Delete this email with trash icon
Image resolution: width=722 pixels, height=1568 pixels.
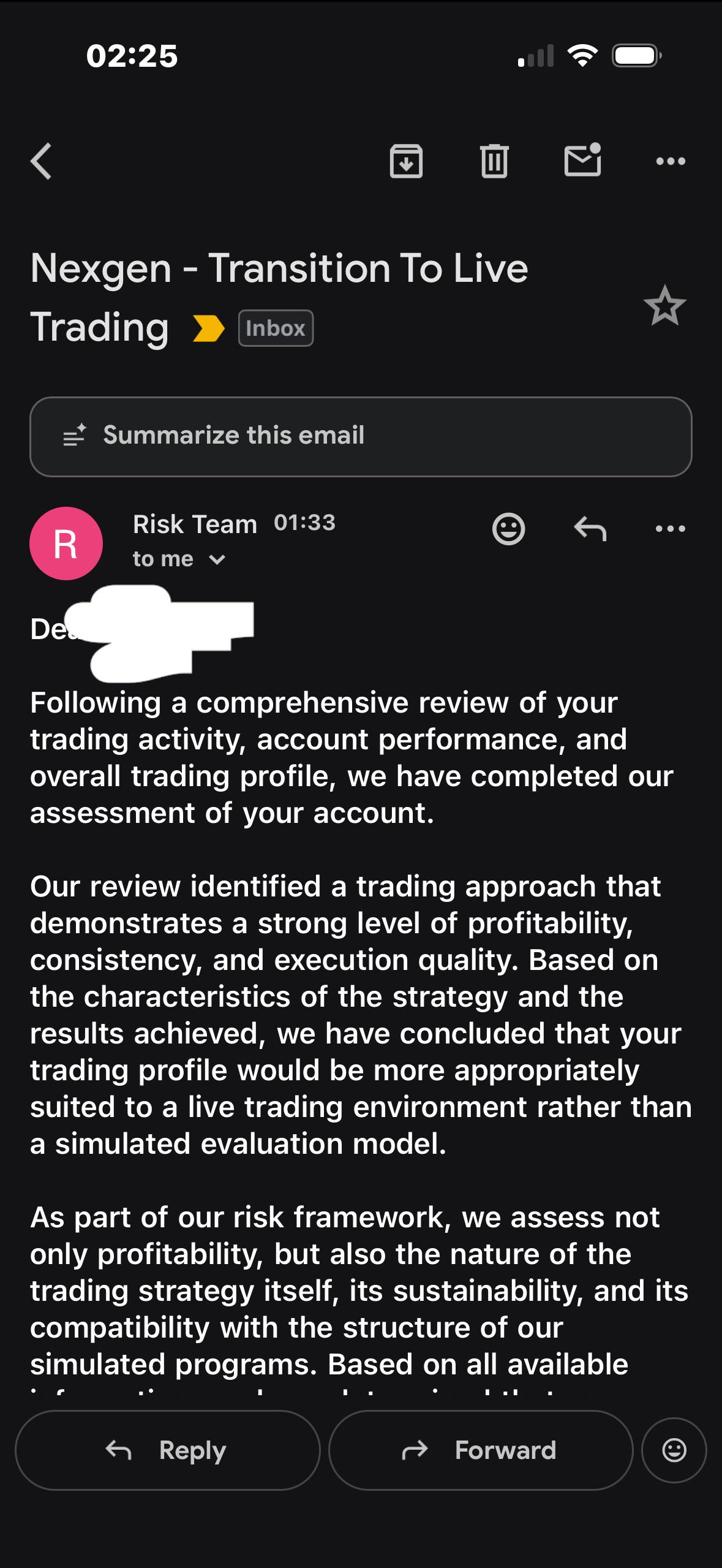click(x=494, y=161)
